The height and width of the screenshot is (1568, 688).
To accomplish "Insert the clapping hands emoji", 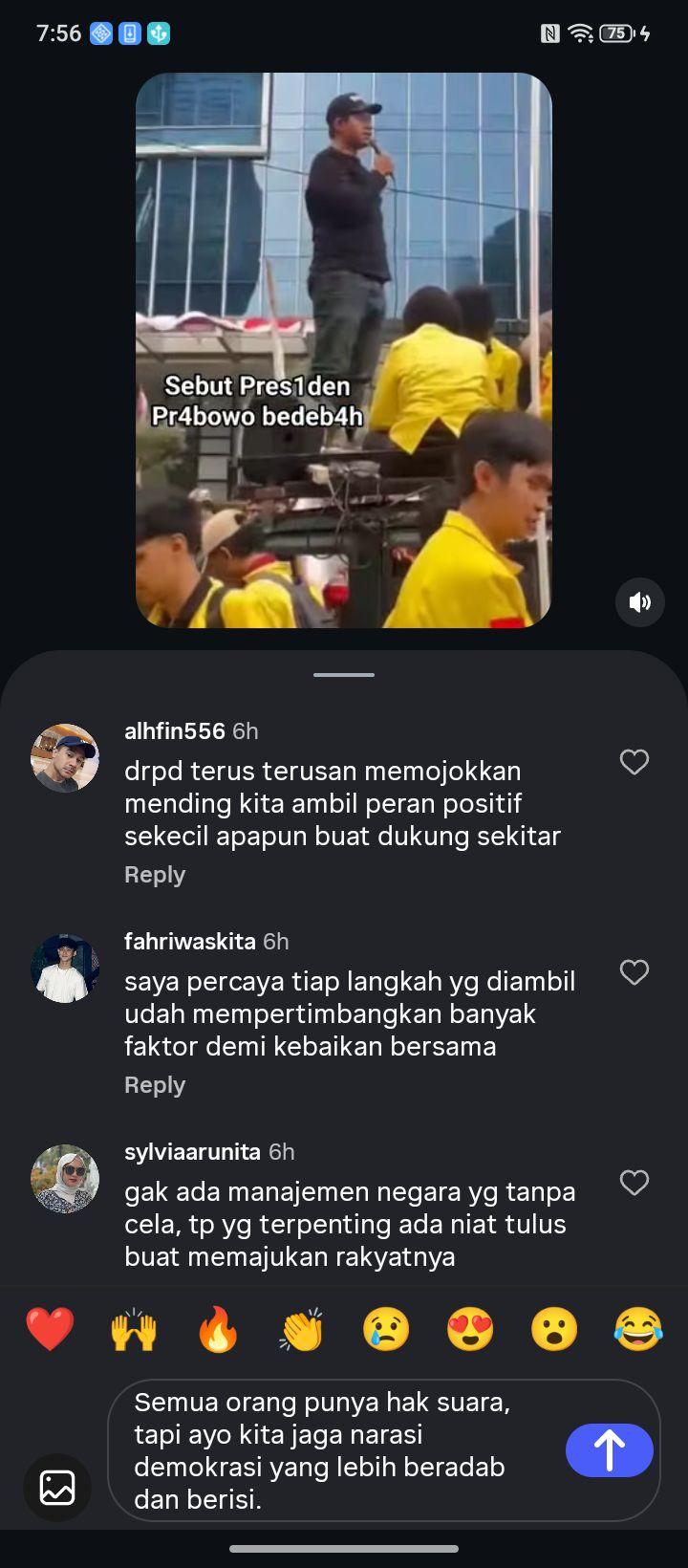I will [302, 1329].
